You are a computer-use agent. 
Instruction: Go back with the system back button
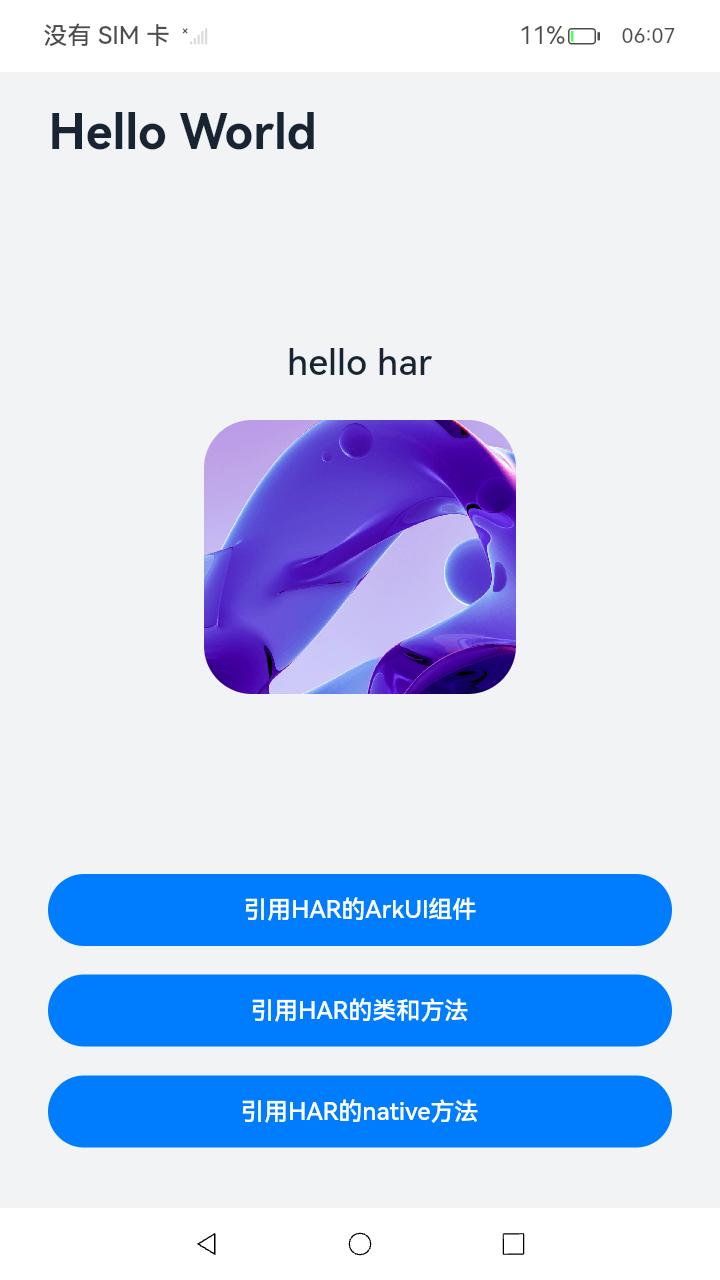pyautogui.click(x=207, y=1244)
